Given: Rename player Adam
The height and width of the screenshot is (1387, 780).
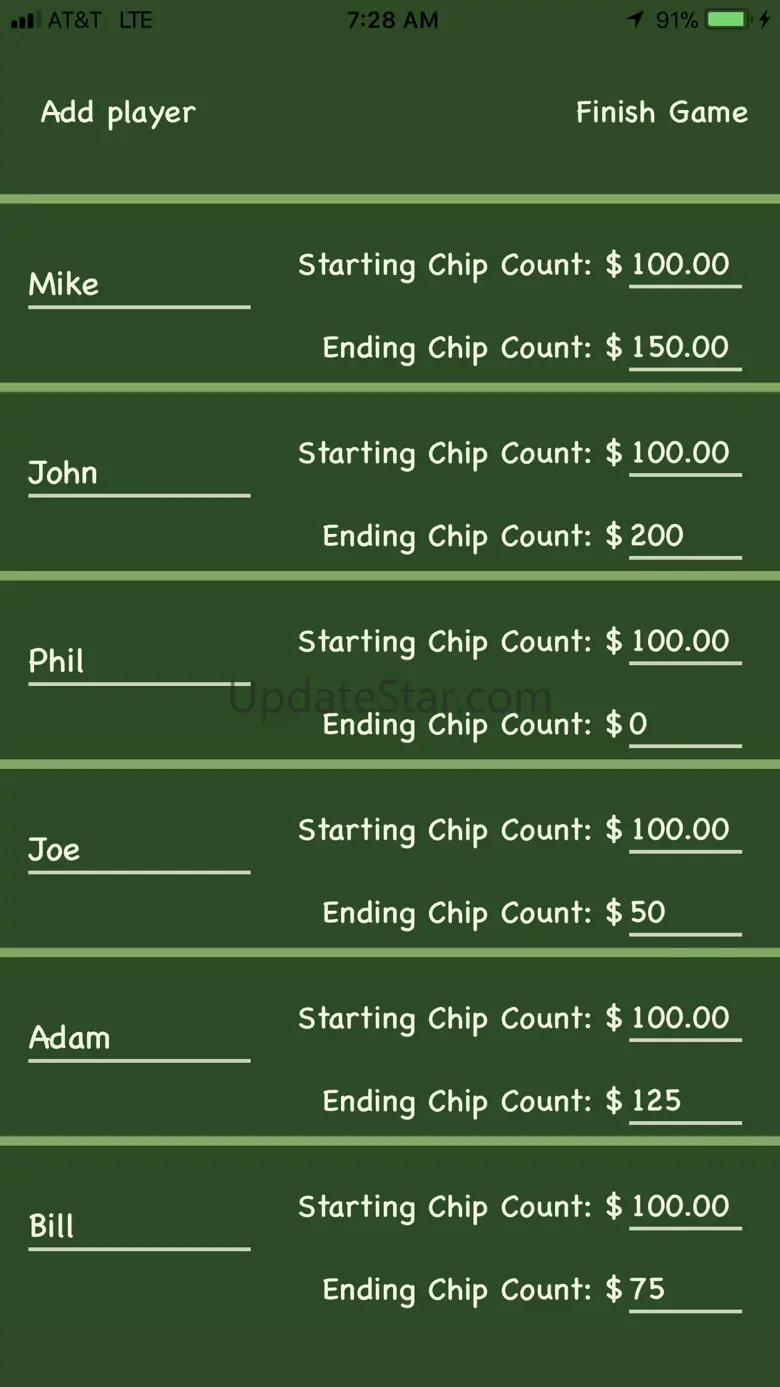Looking at the screenshot, I should click(x=138, y=1038).
